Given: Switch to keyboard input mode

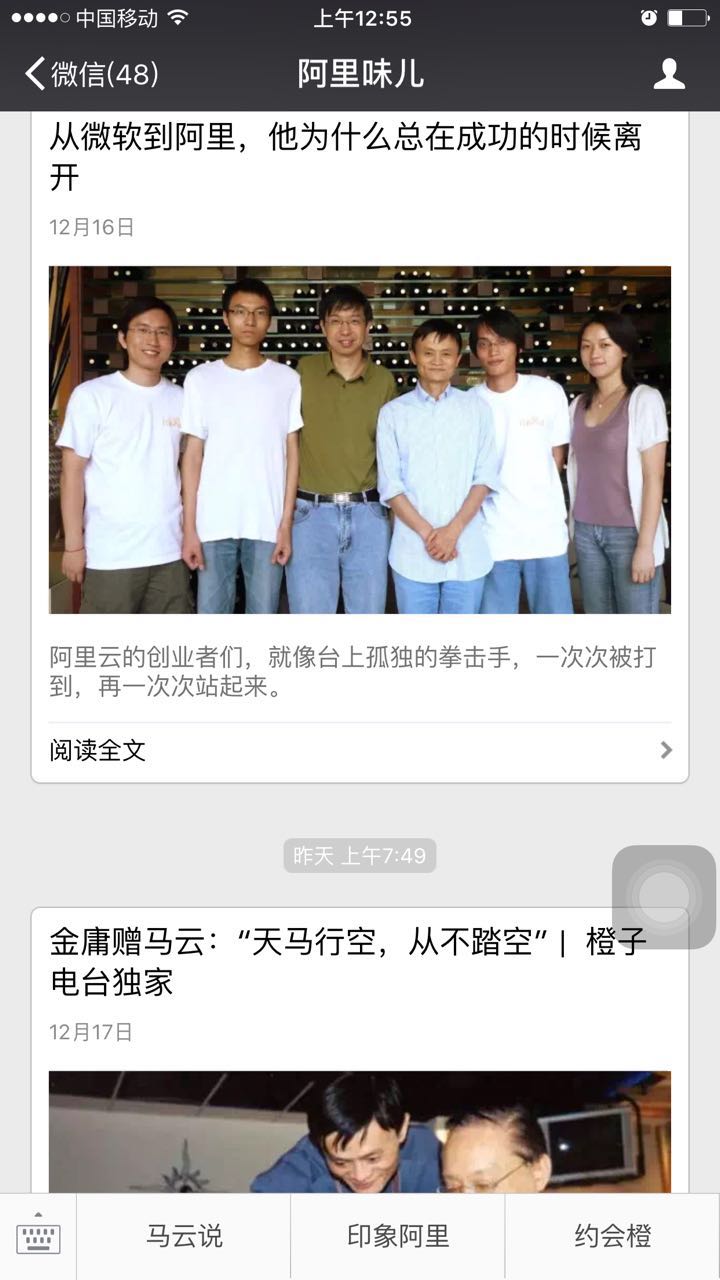Looking at the screenshot, I should point(38,1237).
